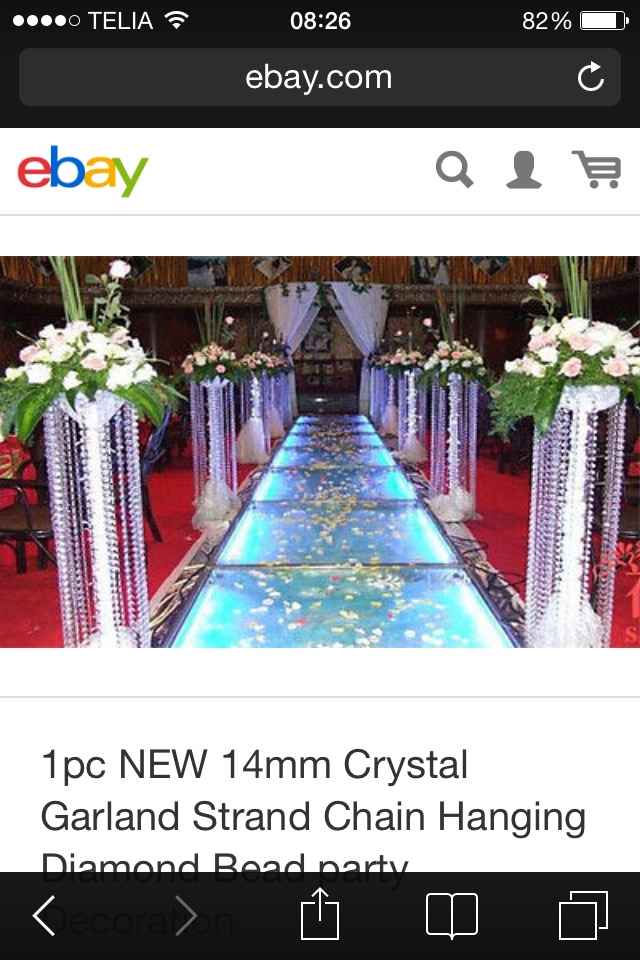Share this page via Safari share icon
The image size is (640, 960).
click(320, 915)
